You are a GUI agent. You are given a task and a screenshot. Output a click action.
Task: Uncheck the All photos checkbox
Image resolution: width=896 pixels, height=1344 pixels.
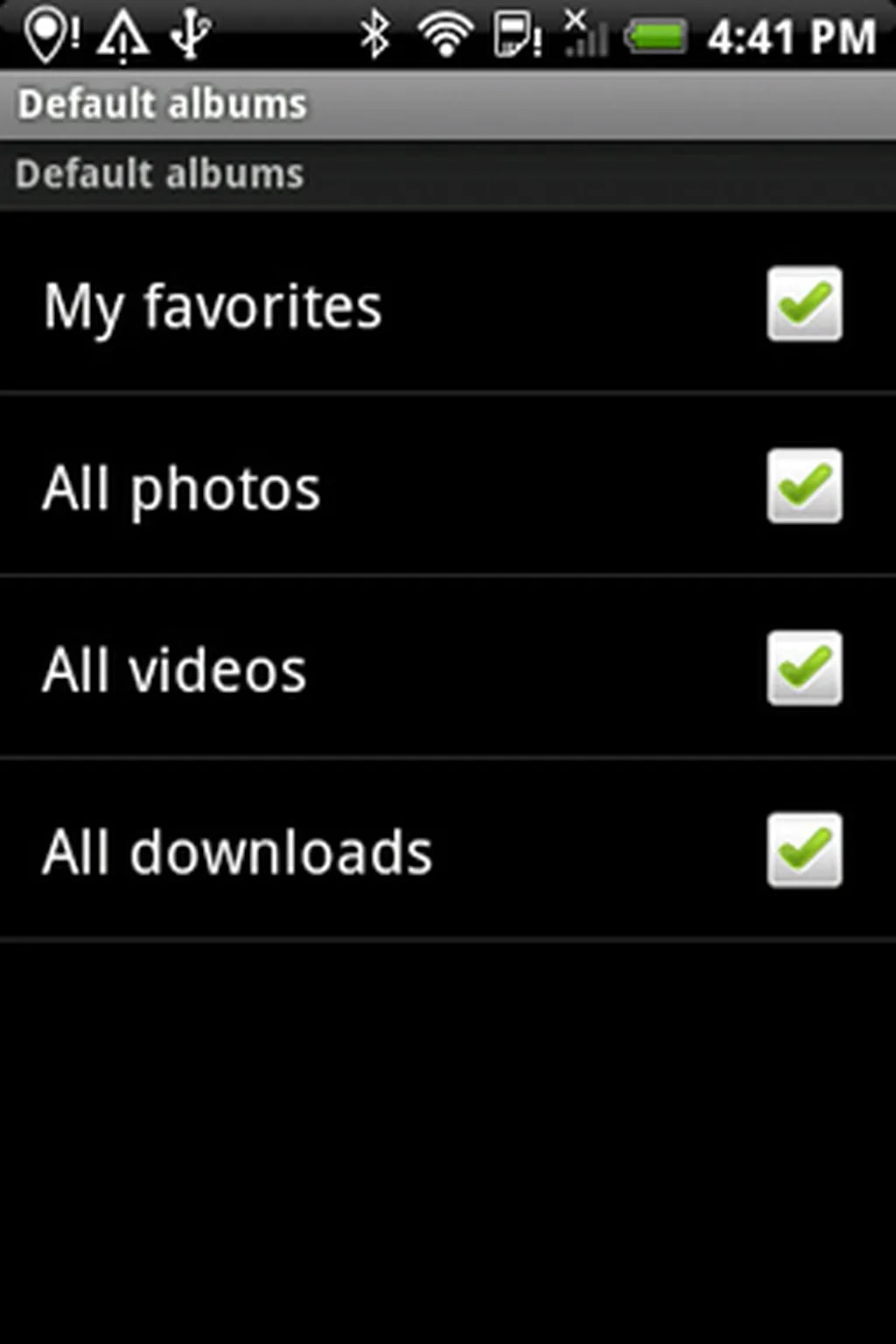click(804, 486)
